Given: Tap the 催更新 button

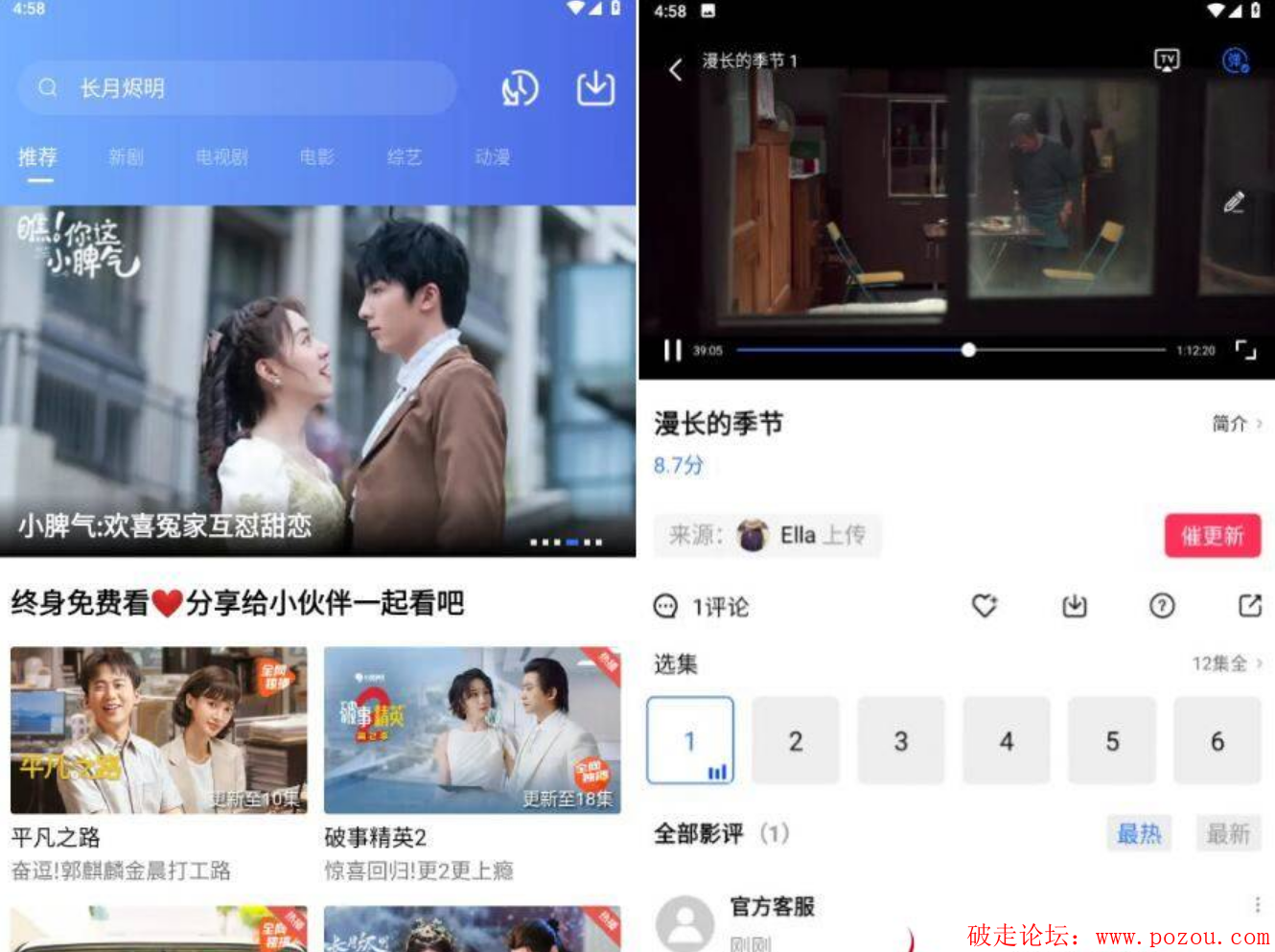Looking at the screenshot, I should [x=1212, y=535].
